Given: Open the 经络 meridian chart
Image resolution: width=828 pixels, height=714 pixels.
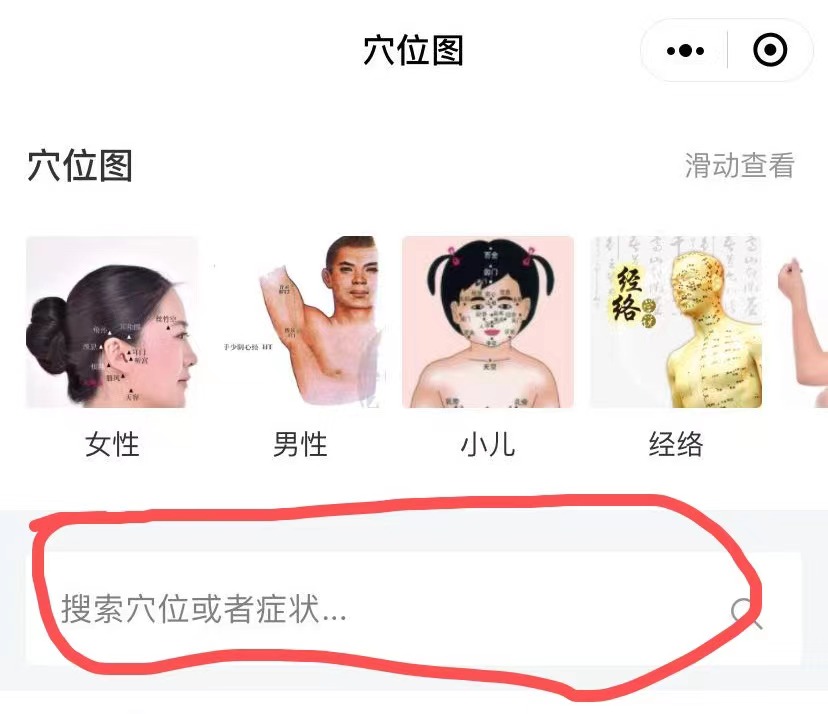Looking at the screenshot, I should click(x=676, y=322).
